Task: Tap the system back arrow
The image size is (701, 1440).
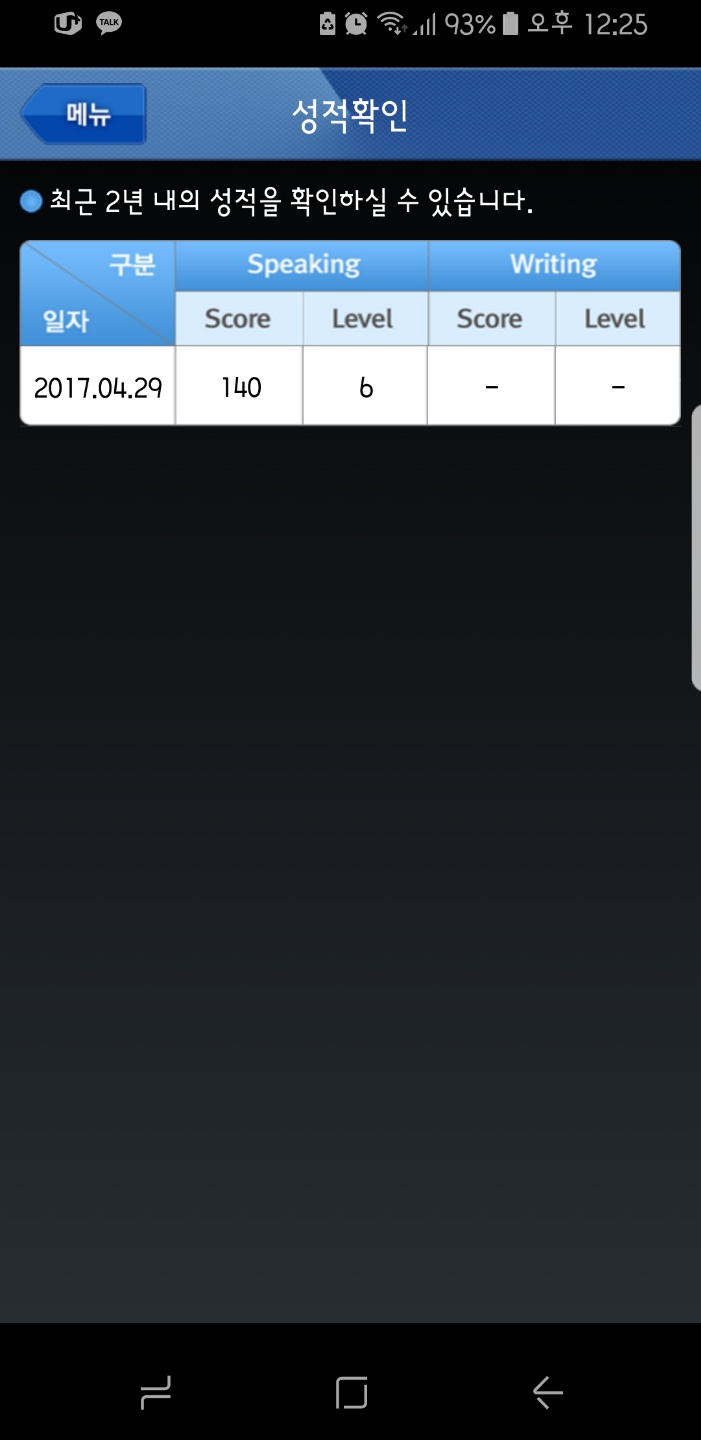Action: point(547,1392)
